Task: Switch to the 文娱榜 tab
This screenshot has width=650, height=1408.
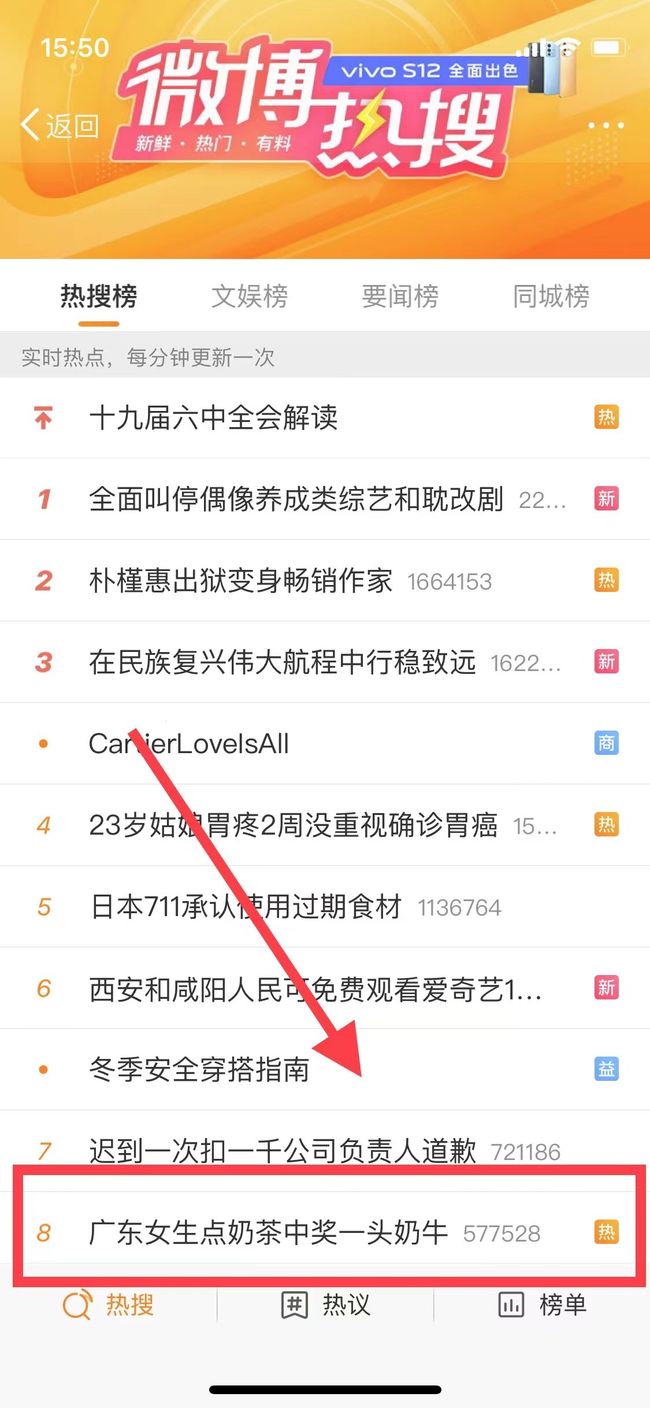Action: [249, 296]
